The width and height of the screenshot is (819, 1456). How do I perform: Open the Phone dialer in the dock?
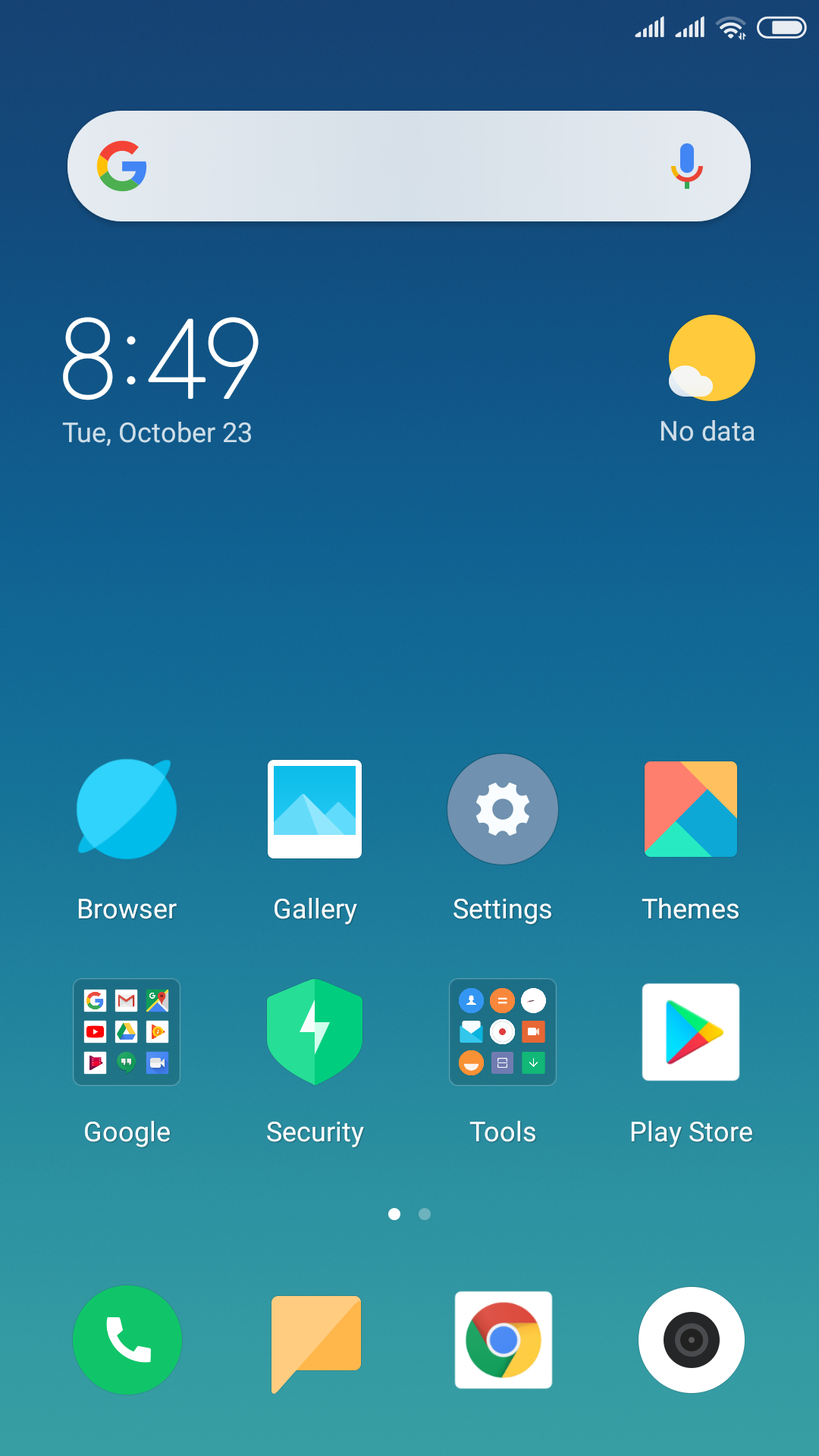pyautogui.click(x=127, y=1340)
